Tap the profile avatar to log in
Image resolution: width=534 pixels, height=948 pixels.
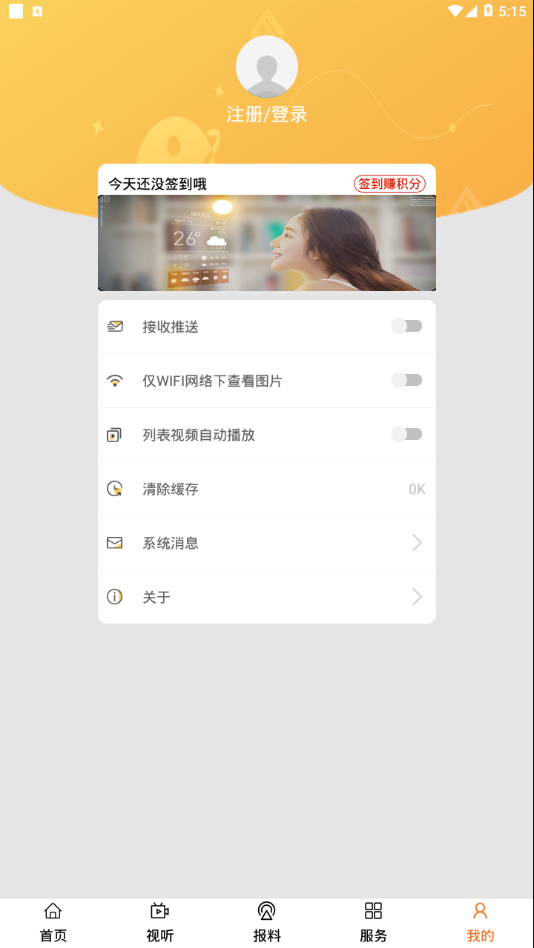[x=267, y=67]
